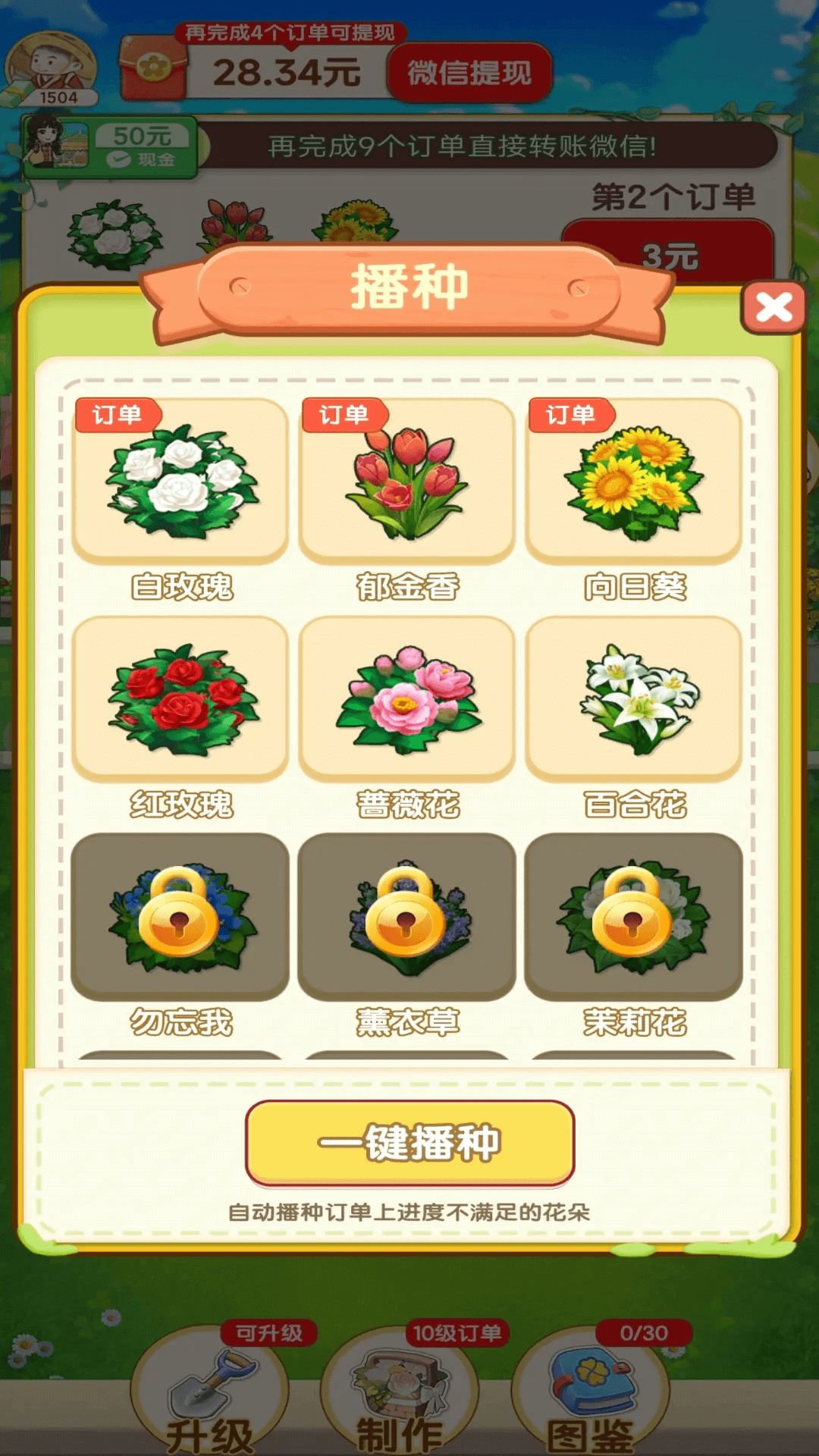Tap 微信提现 to withdraw
The height and width of the screenshot is (1456, 819).
pos(469,73)
